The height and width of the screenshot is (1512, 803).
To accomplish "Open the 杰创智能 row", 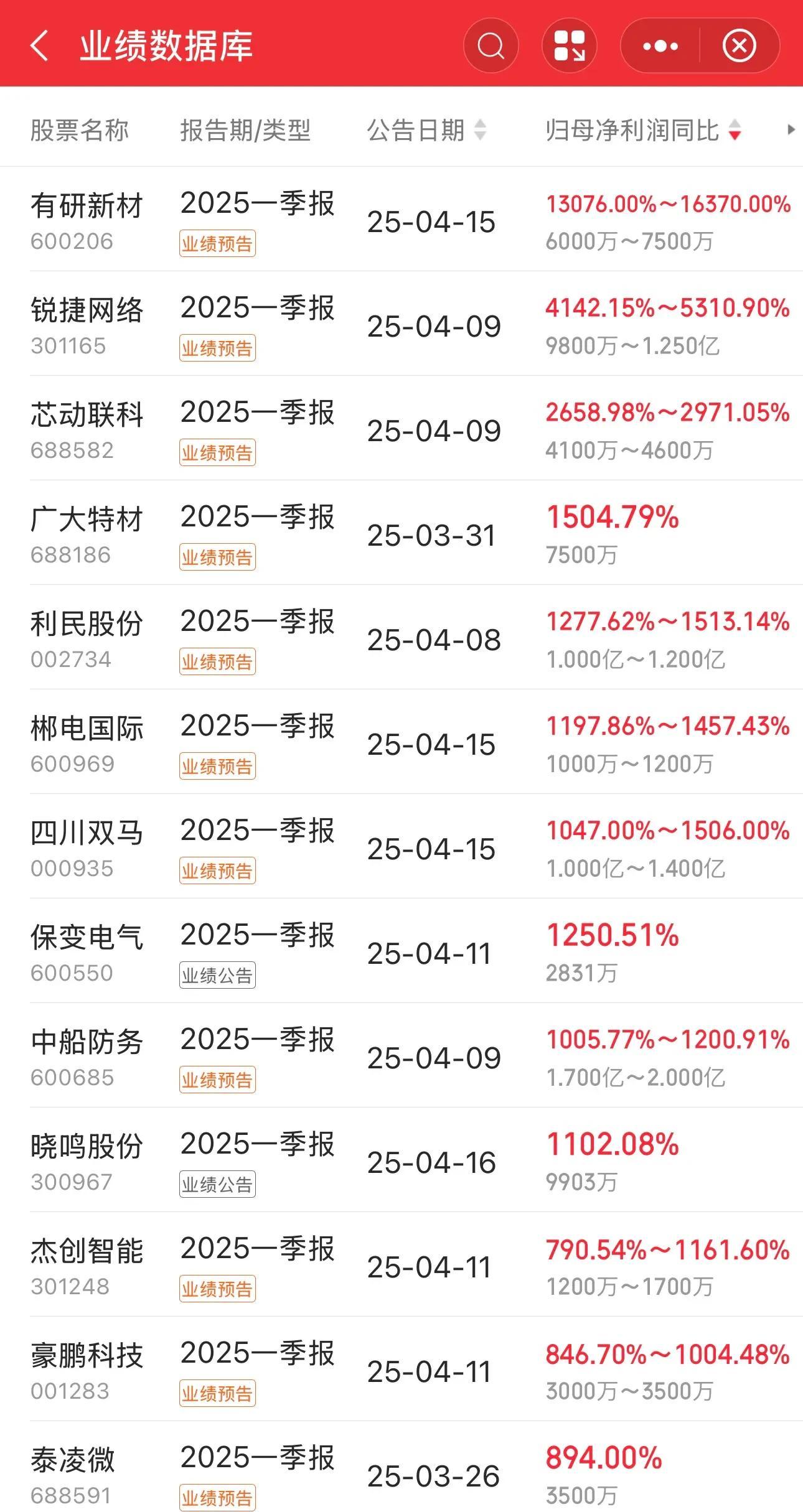I will 401,1264.
